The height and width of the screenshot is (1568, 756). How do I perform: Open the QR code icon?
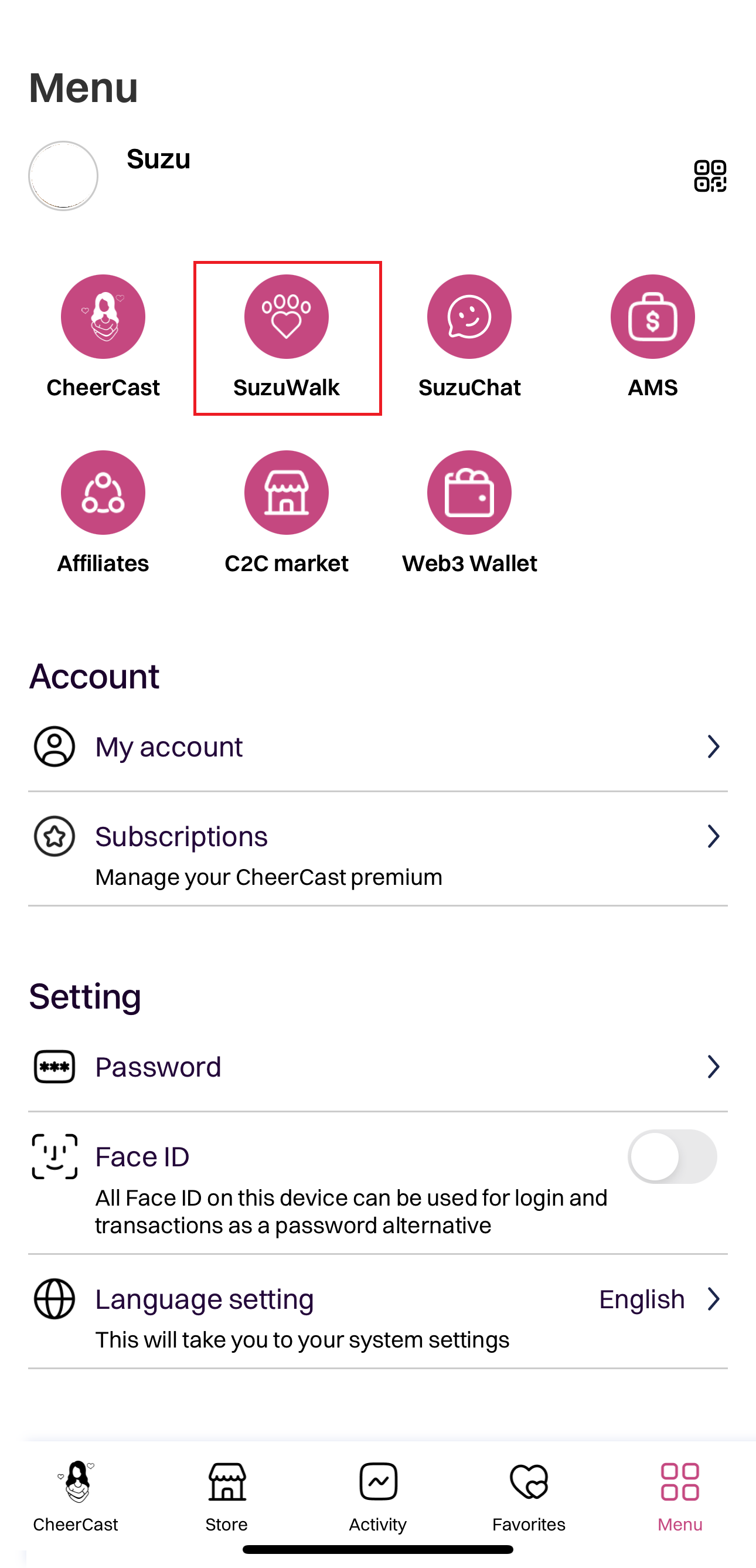coord(710,176)
